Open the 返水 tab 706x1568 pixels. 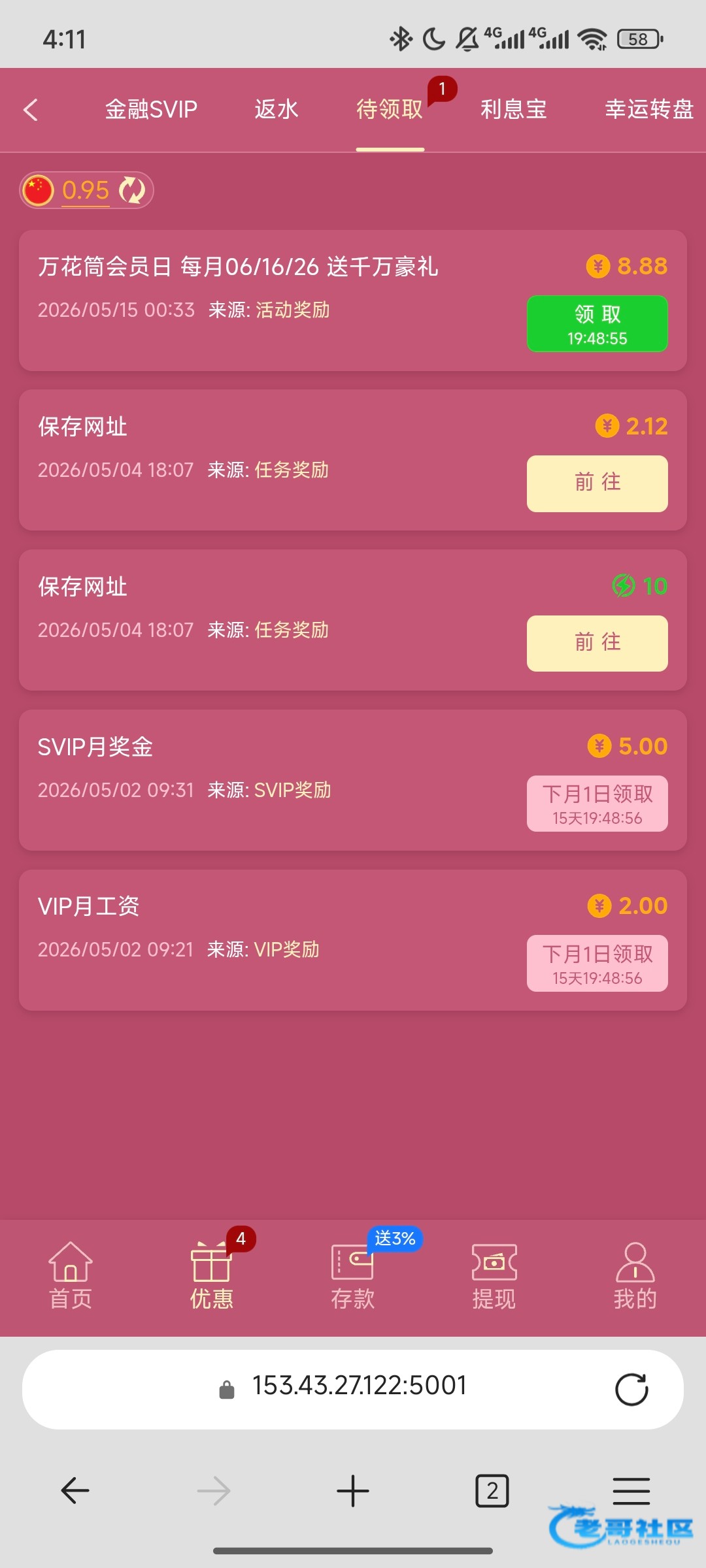point(277,109)
